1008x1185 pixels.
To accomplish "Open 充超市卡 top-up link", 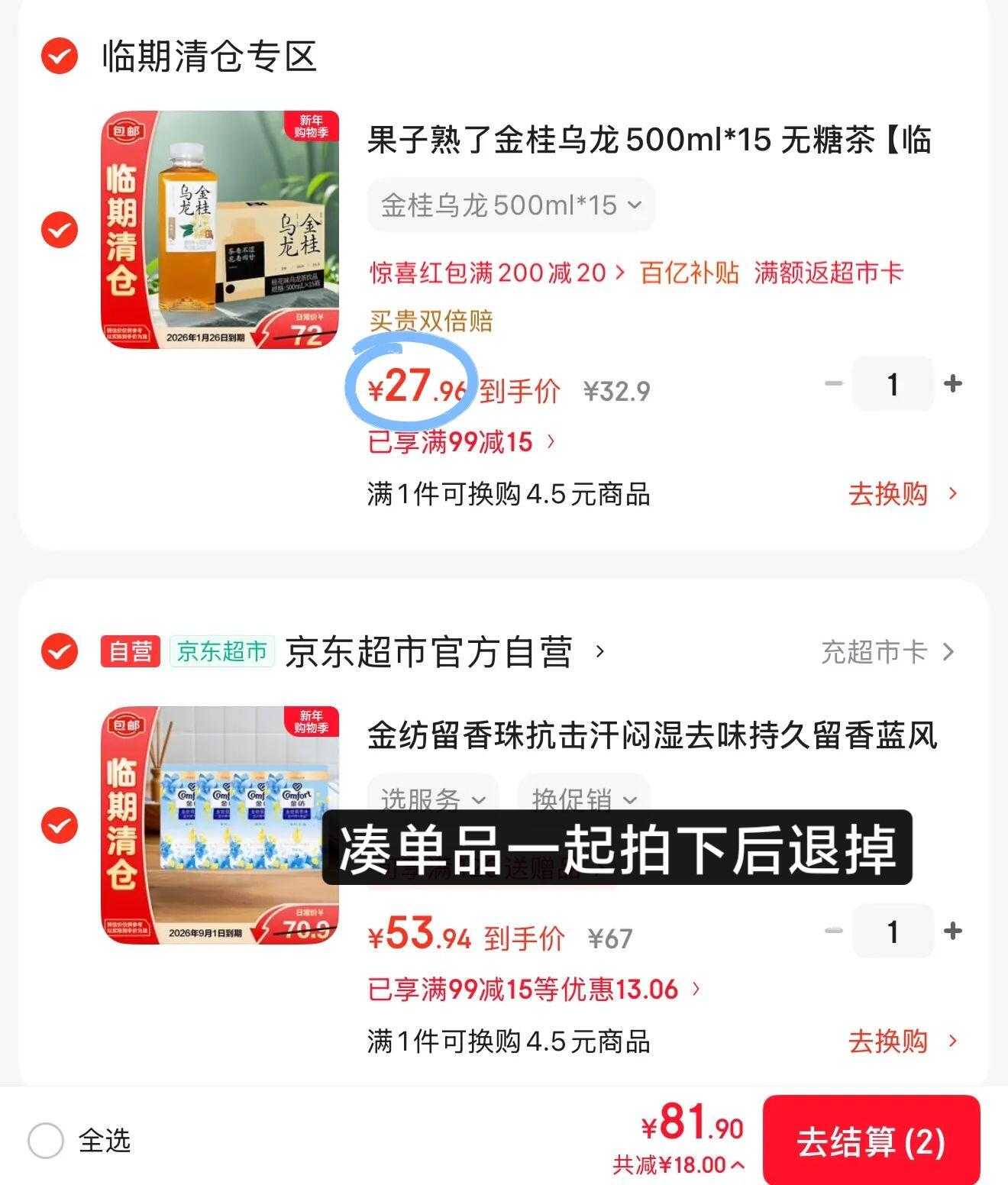I will 887,652.
